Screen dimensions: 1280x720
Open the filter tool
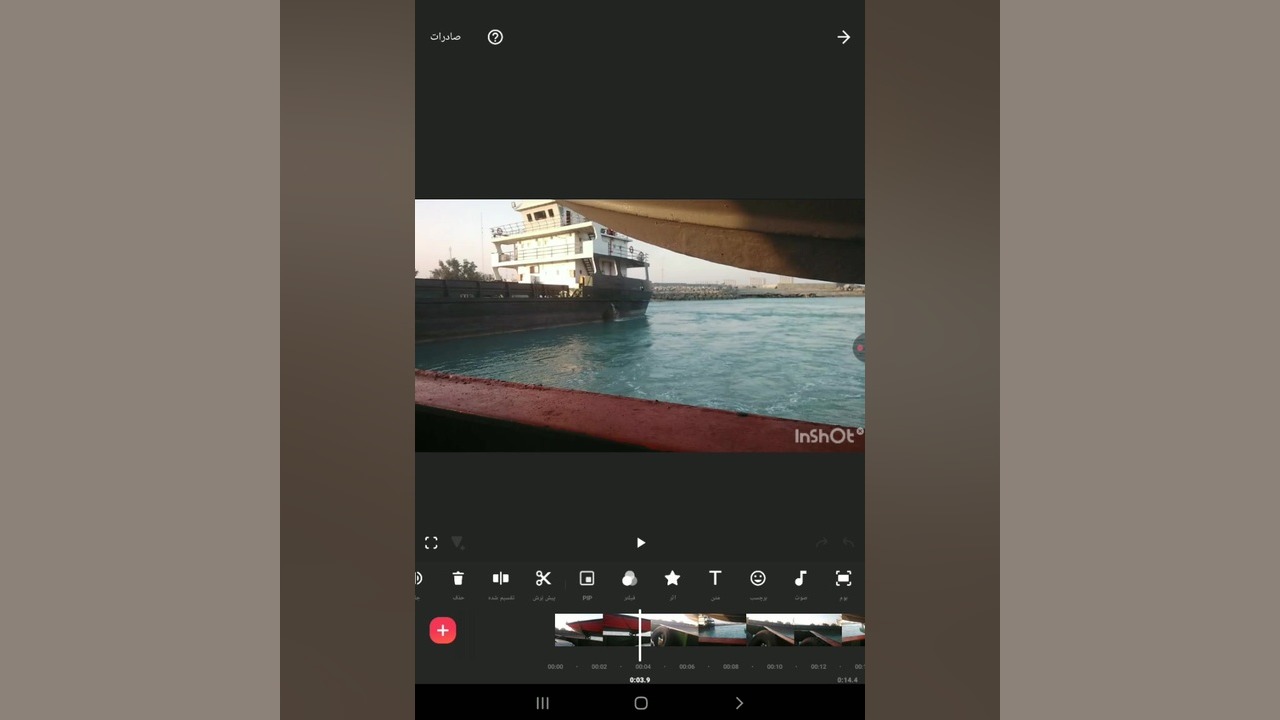(x=629, y=579)
